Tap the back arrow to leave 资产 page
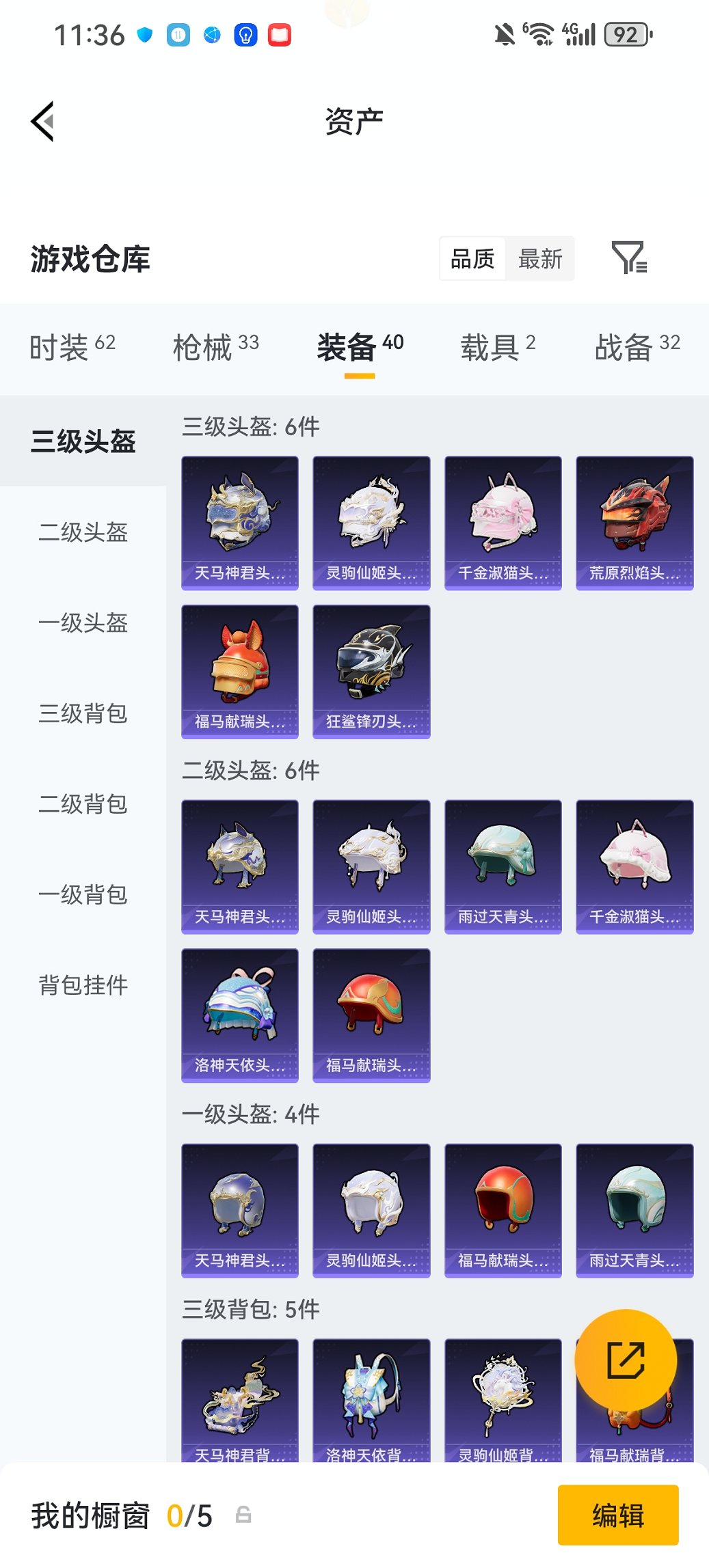 (43, 121)
